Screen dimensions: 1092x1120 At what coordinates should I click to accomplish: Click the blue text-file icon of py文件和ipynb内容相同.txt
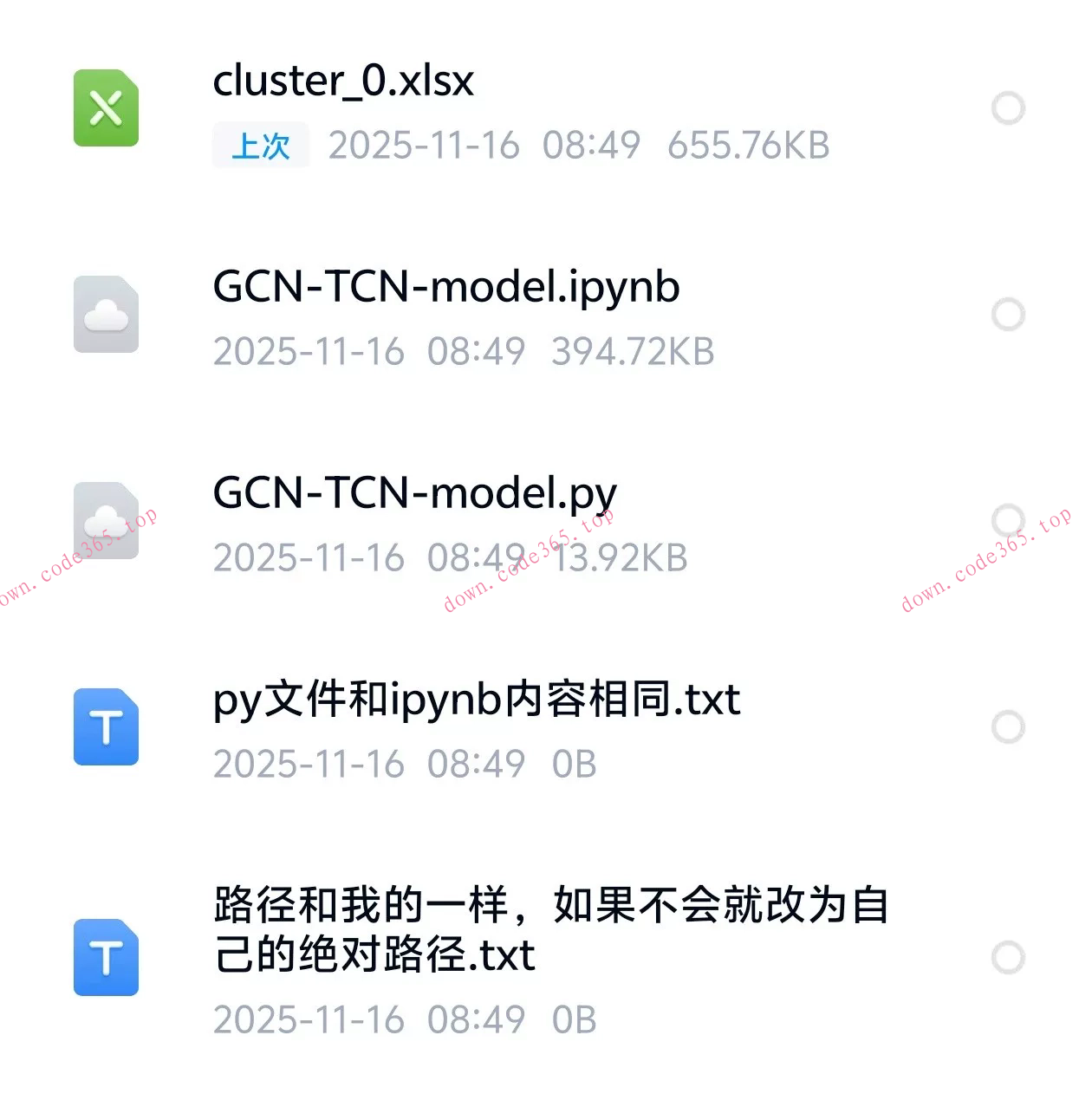point(107,726)
